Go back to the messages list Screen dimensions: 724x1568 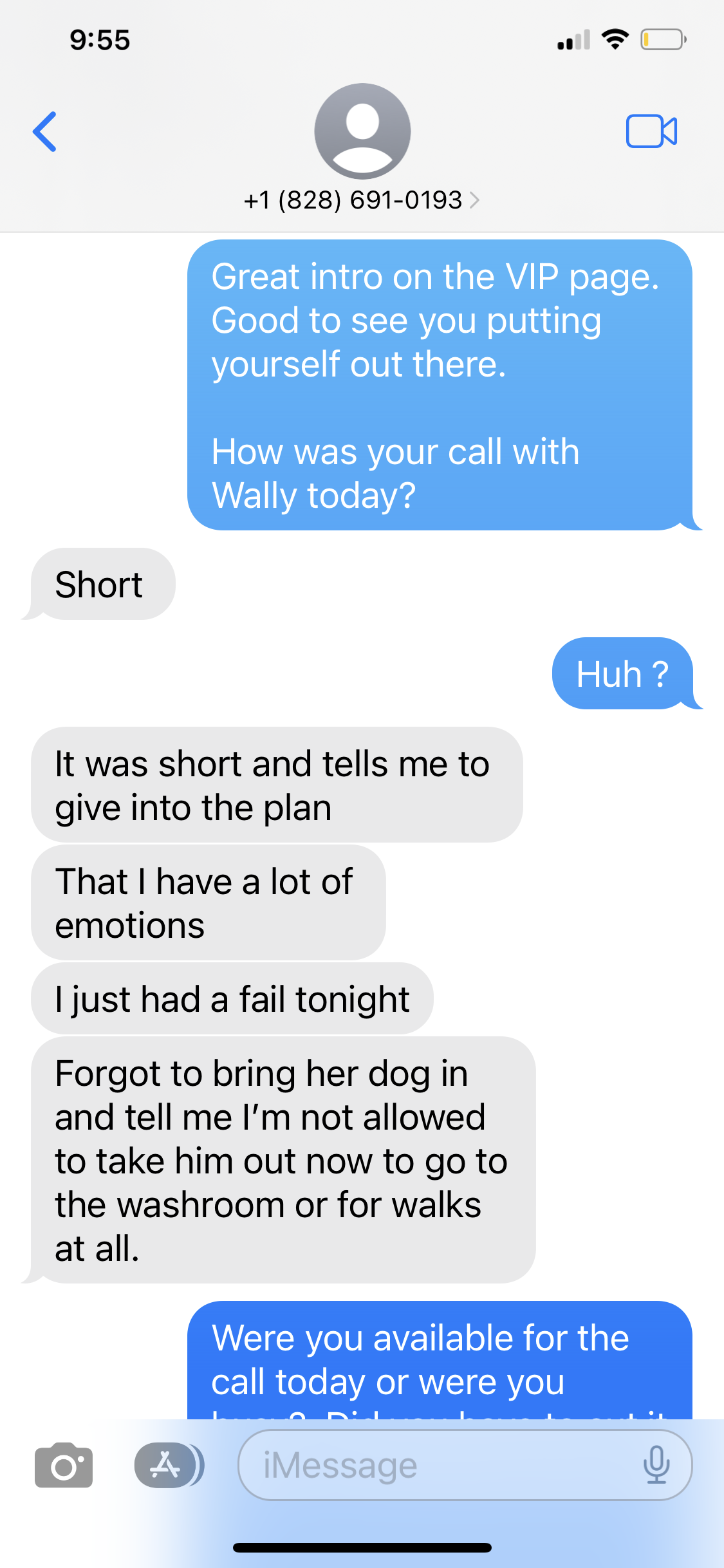pos(45,131)
